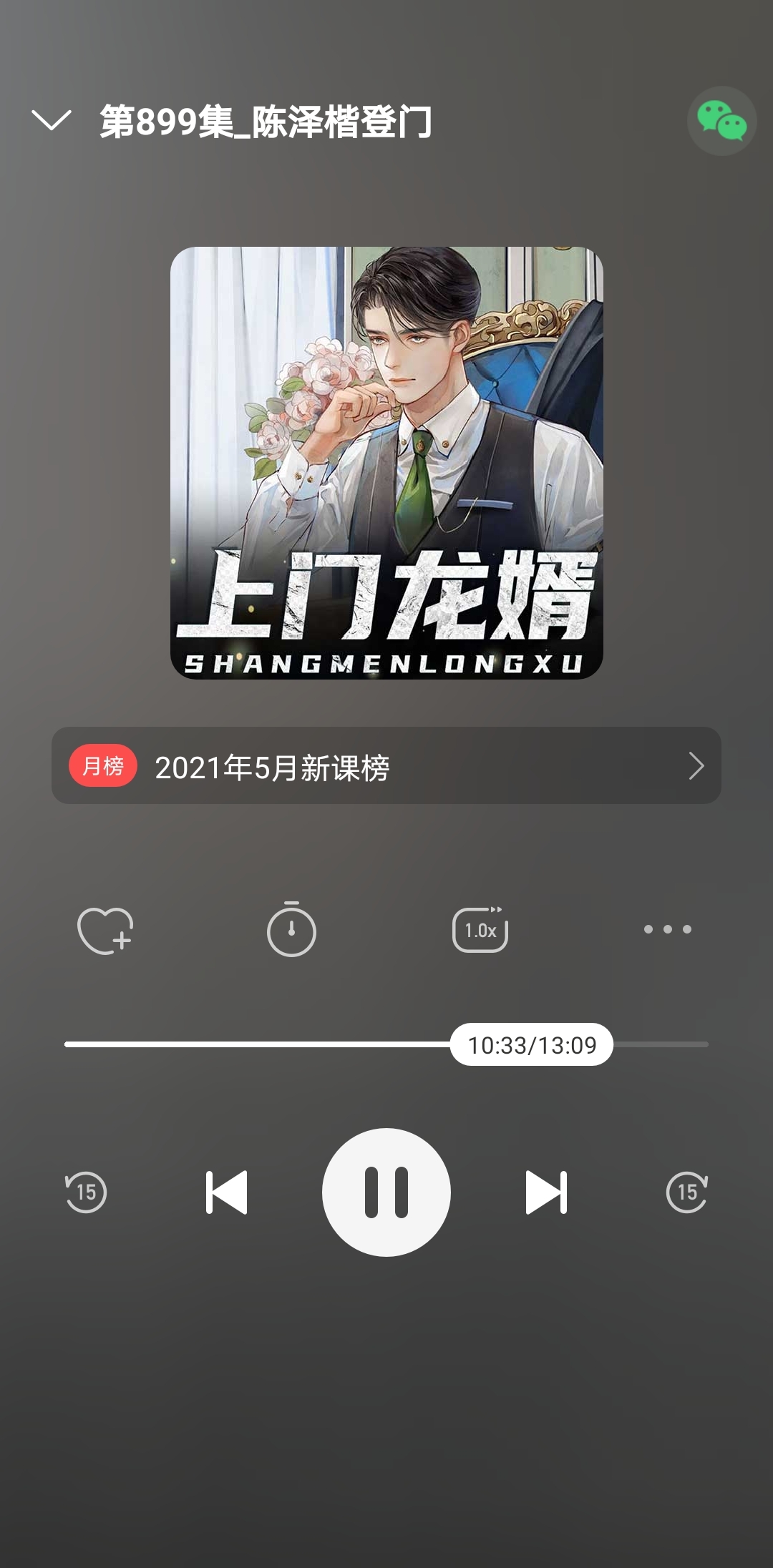The width and height of the screenshot is (773, 1568).
Task: Pause the playing audiobook
Action: (x=386, y=1191)
